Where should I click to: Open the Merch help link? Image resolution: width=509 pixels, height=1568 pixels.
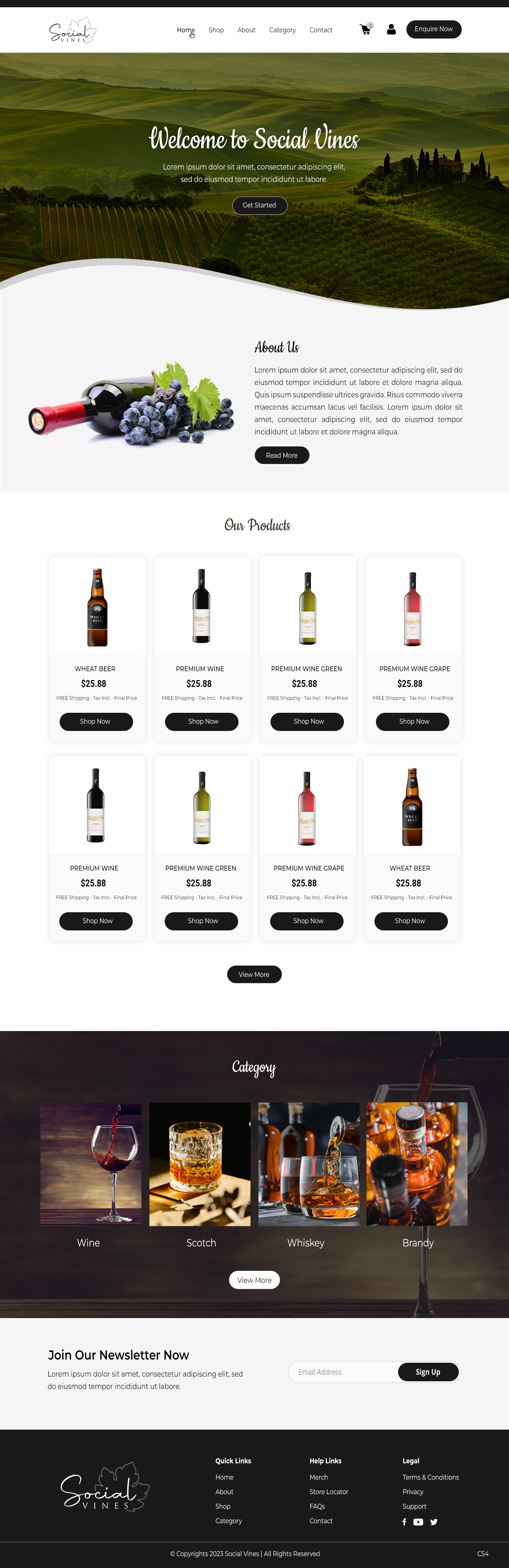318,1477
